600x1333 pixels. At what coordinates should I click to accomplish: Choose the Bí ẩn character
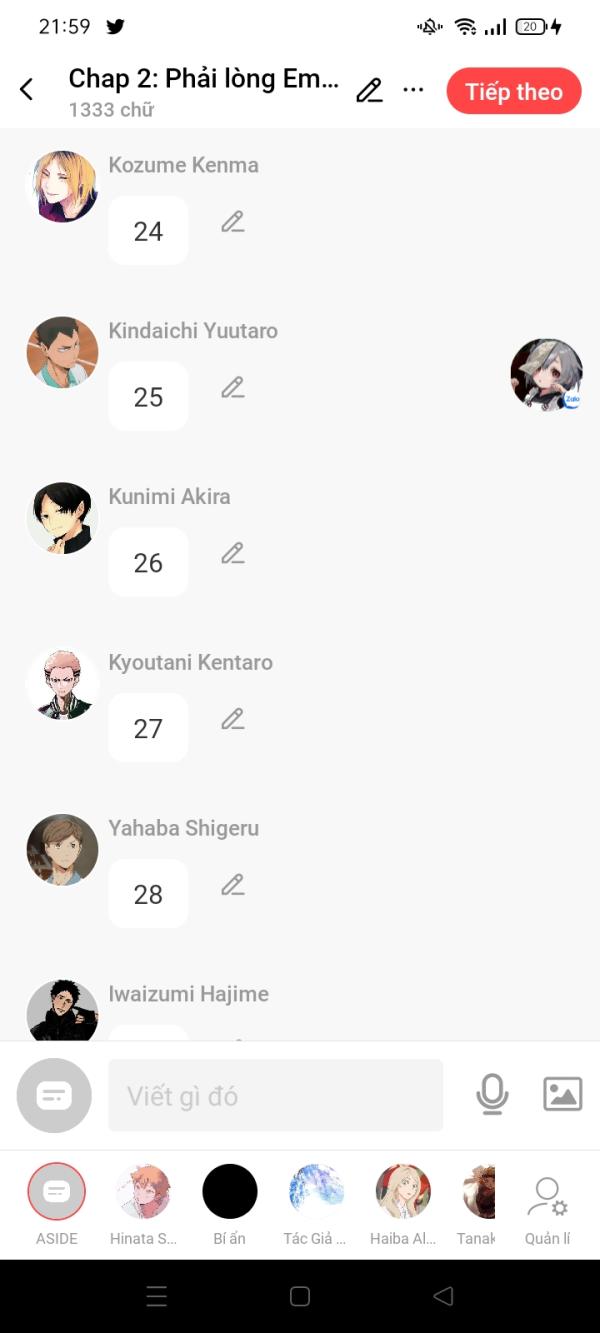tap(230, 1191)
